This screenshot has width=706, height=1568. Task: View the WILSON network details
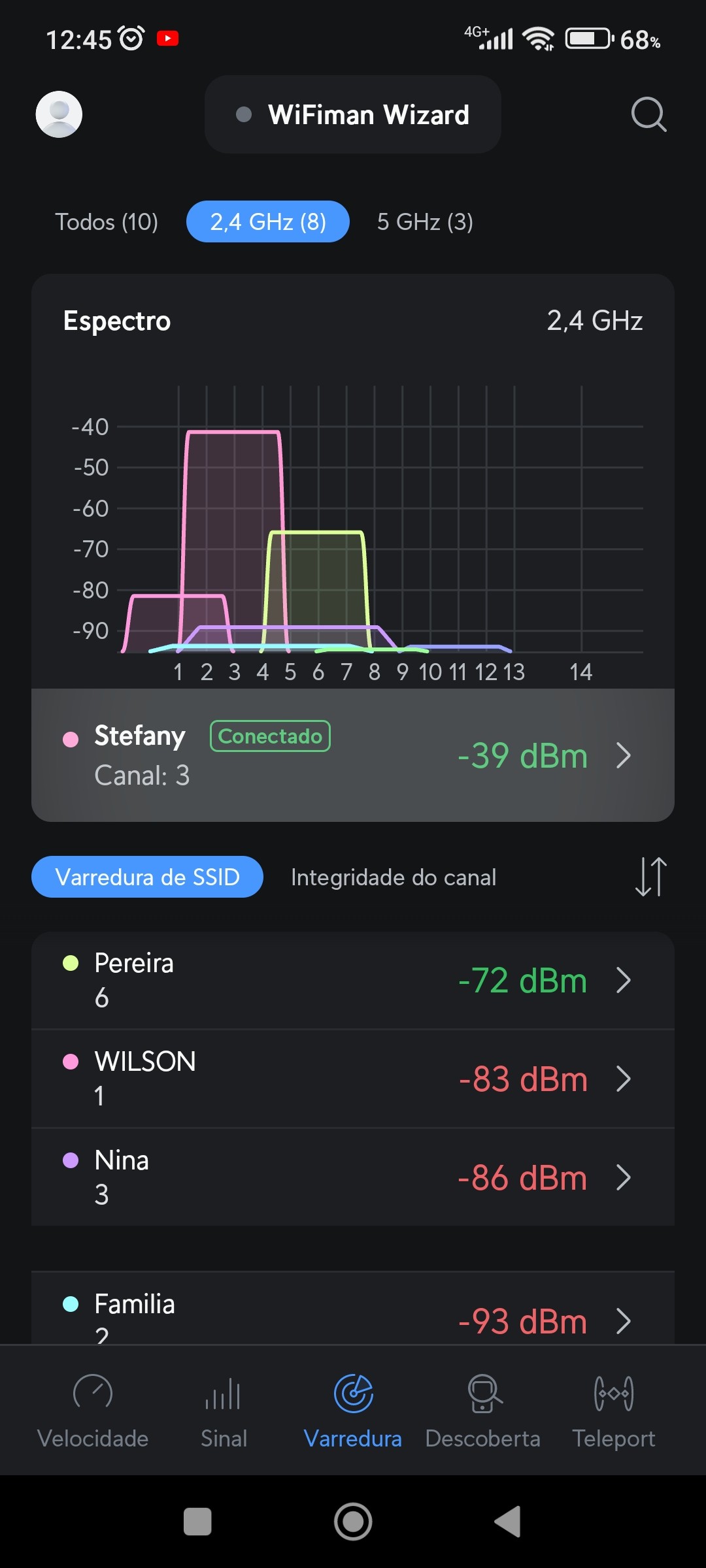353,1079
